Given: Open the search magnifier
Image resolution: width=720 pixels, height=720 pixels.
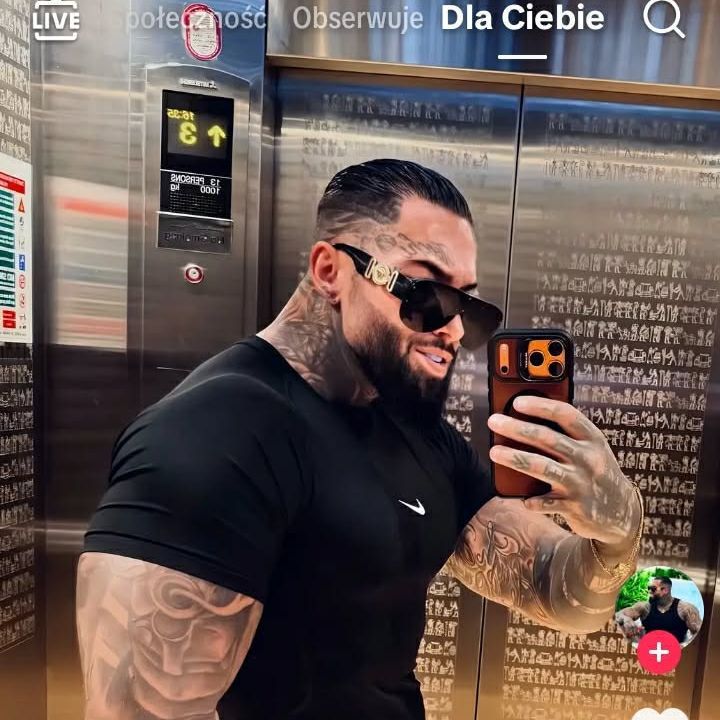Looking at the screenshot, I should [x=664, y=19].
